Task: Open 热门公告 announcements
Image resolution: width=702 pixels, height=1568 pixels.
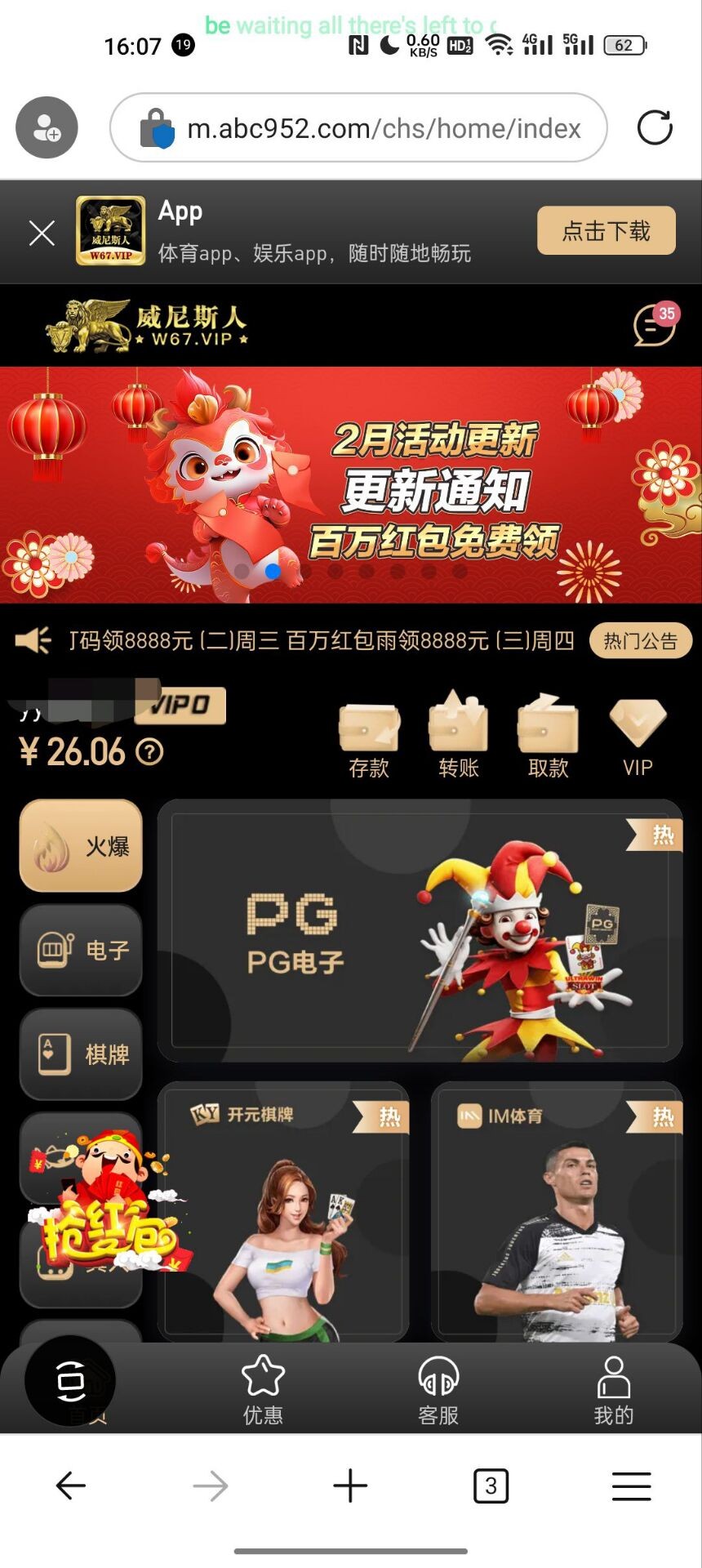Action: tap(640, 641)
